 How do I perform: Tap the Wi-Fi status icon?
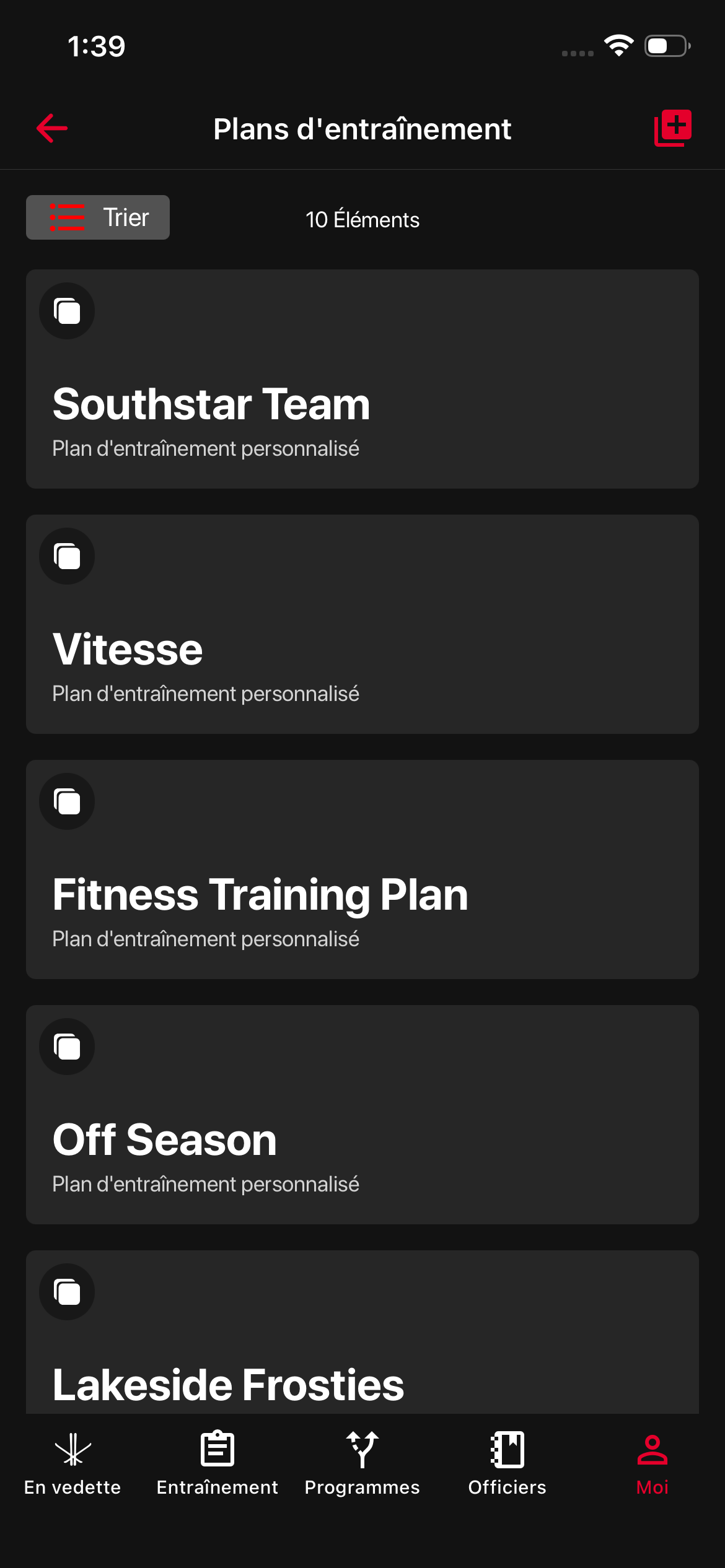[618, 45]
